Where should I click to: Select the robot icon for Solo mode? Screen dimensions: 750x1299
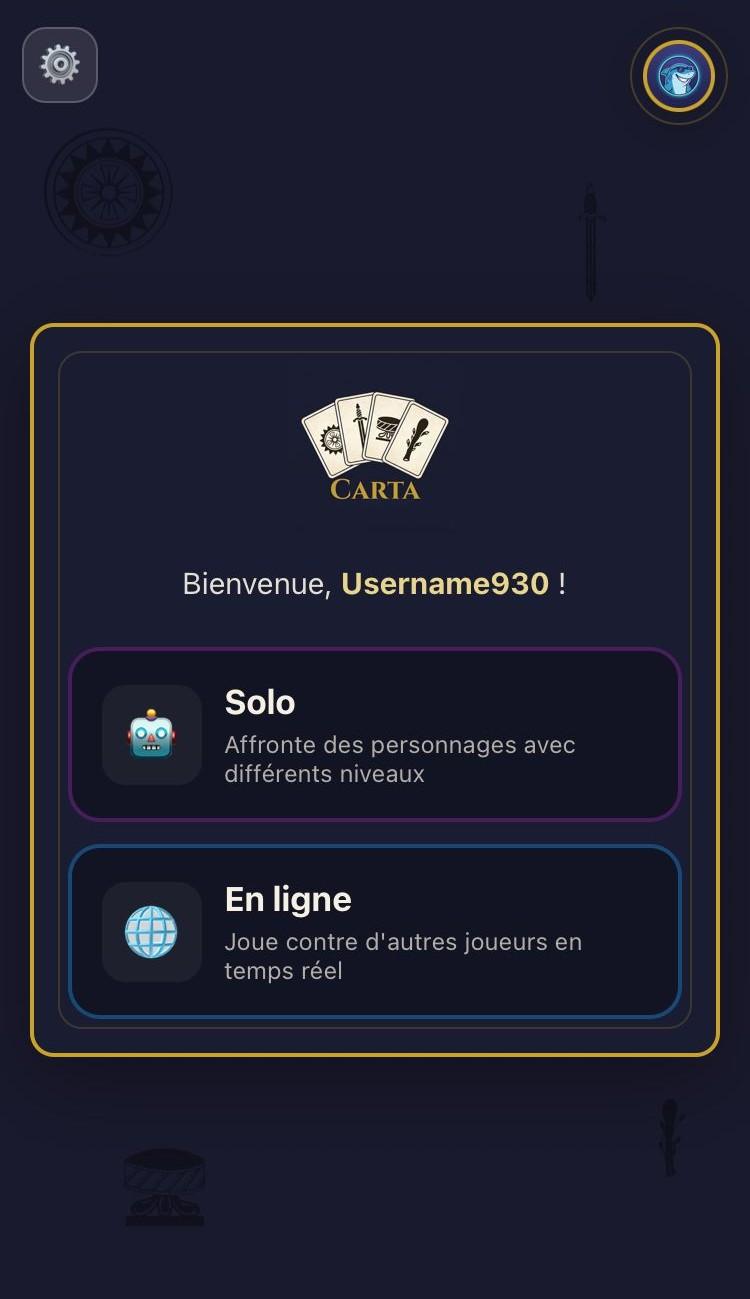pyautogui.click(x=152, y=734)
